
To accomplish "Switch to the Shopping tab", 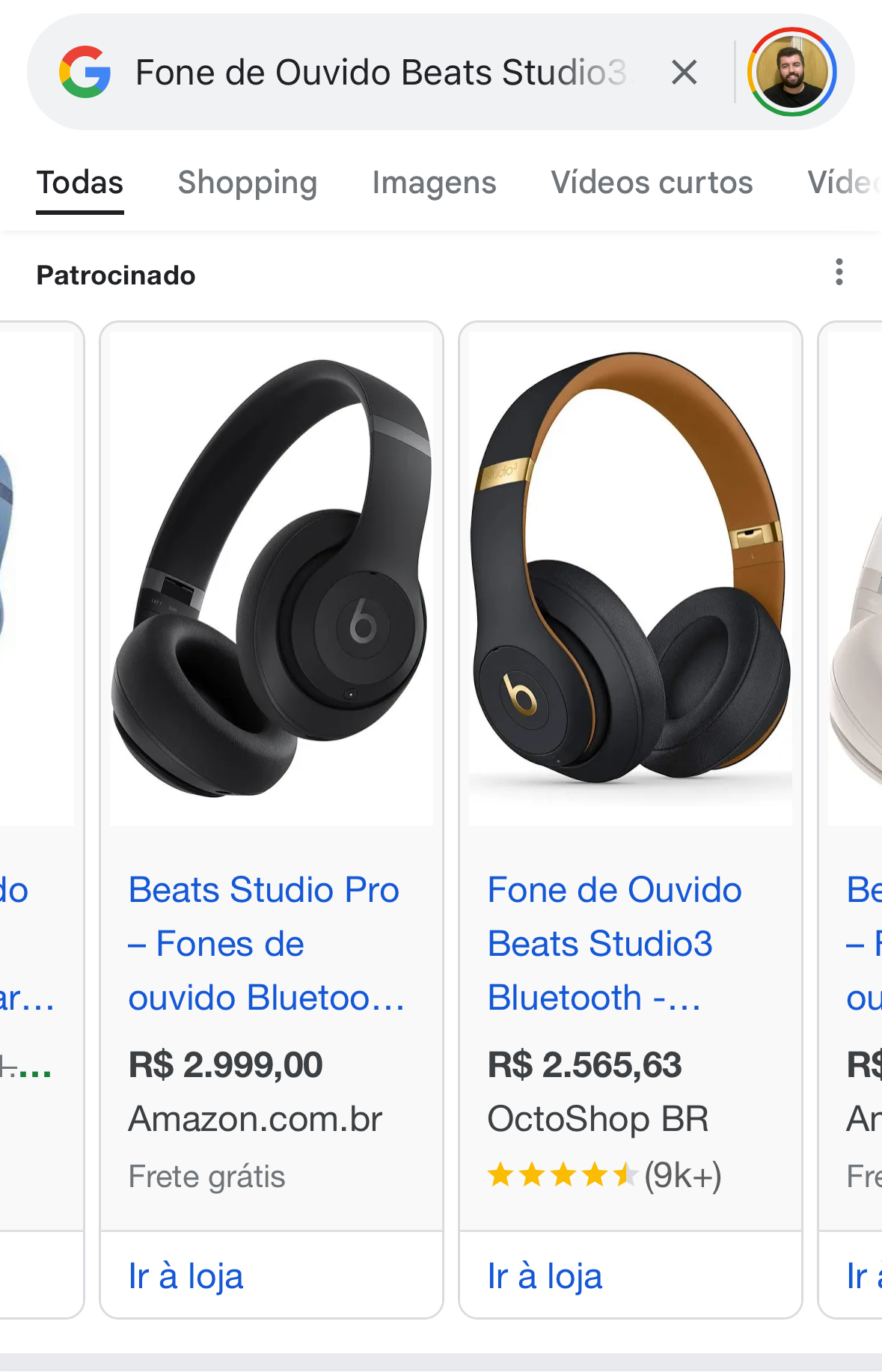I will [247, 183].
